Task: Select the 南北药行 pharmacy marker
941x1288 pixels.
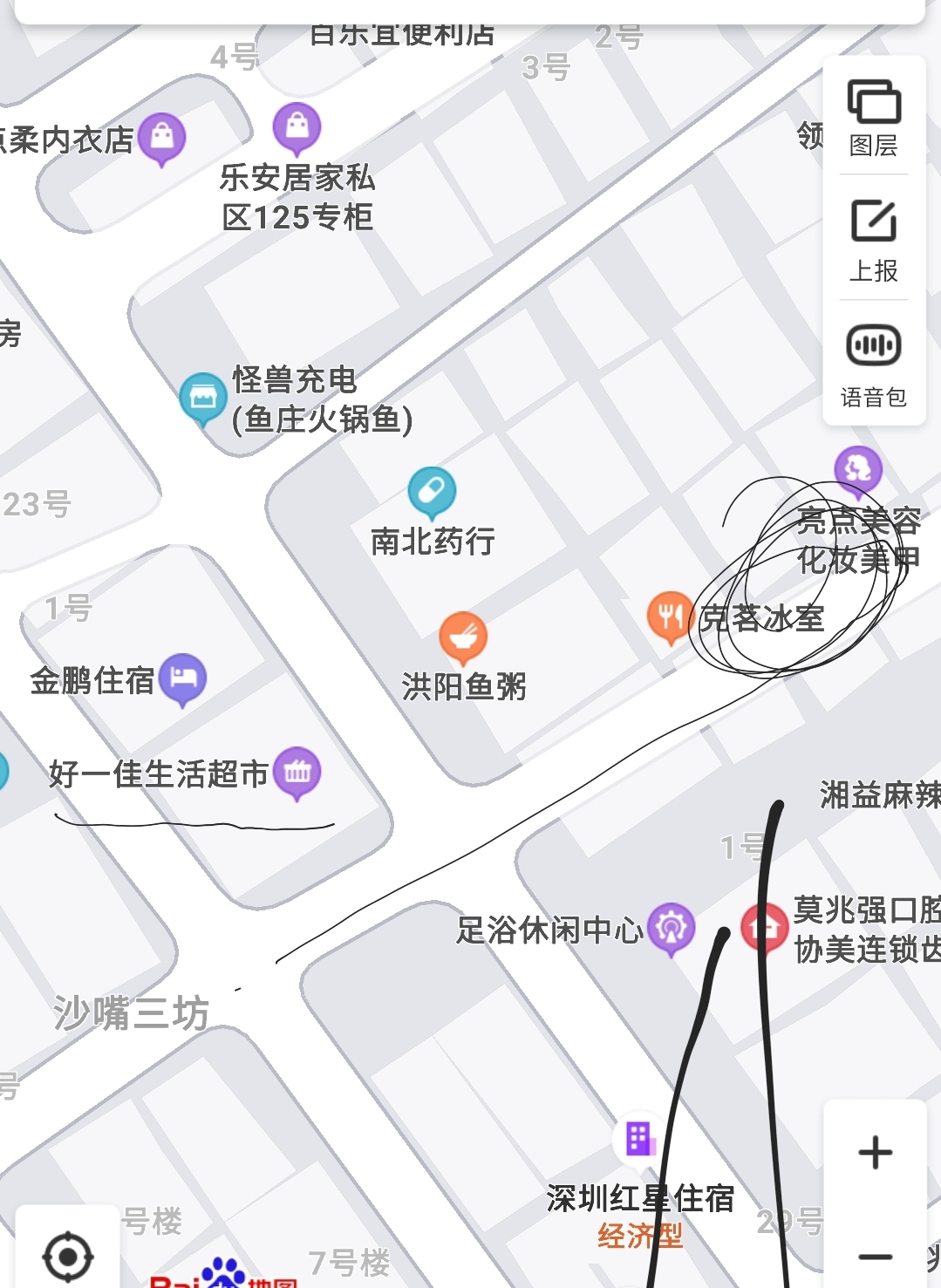Action: [x=432, y=491]
